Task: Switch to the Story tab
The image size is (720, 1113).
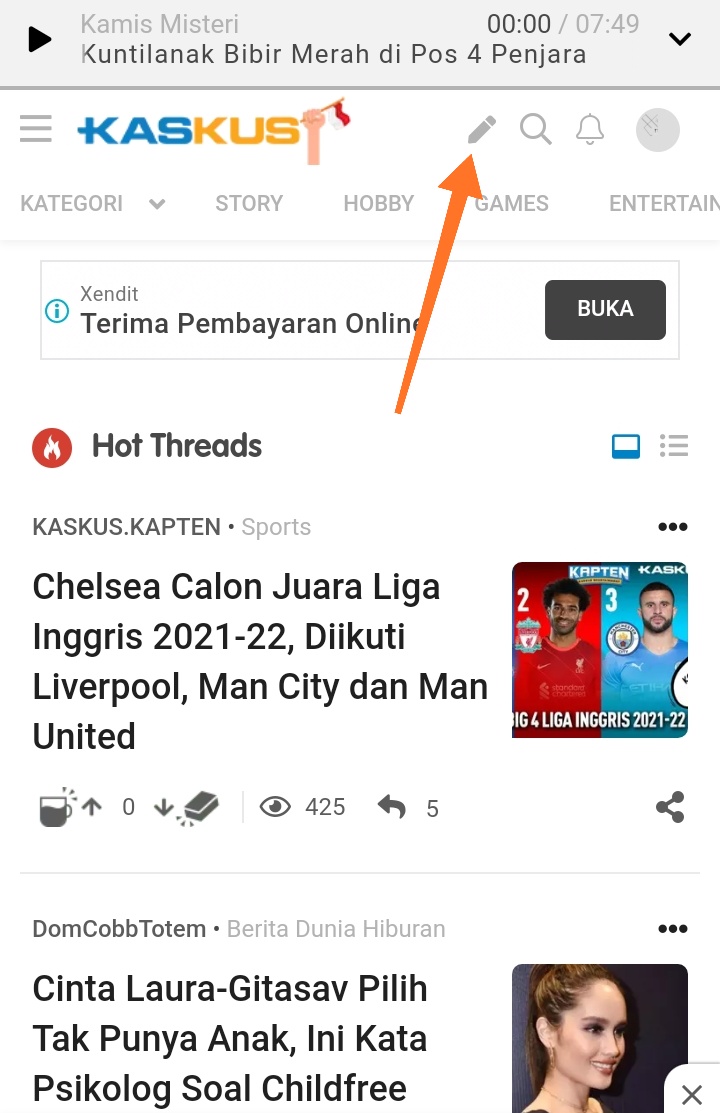Action: tap(249, 204)
